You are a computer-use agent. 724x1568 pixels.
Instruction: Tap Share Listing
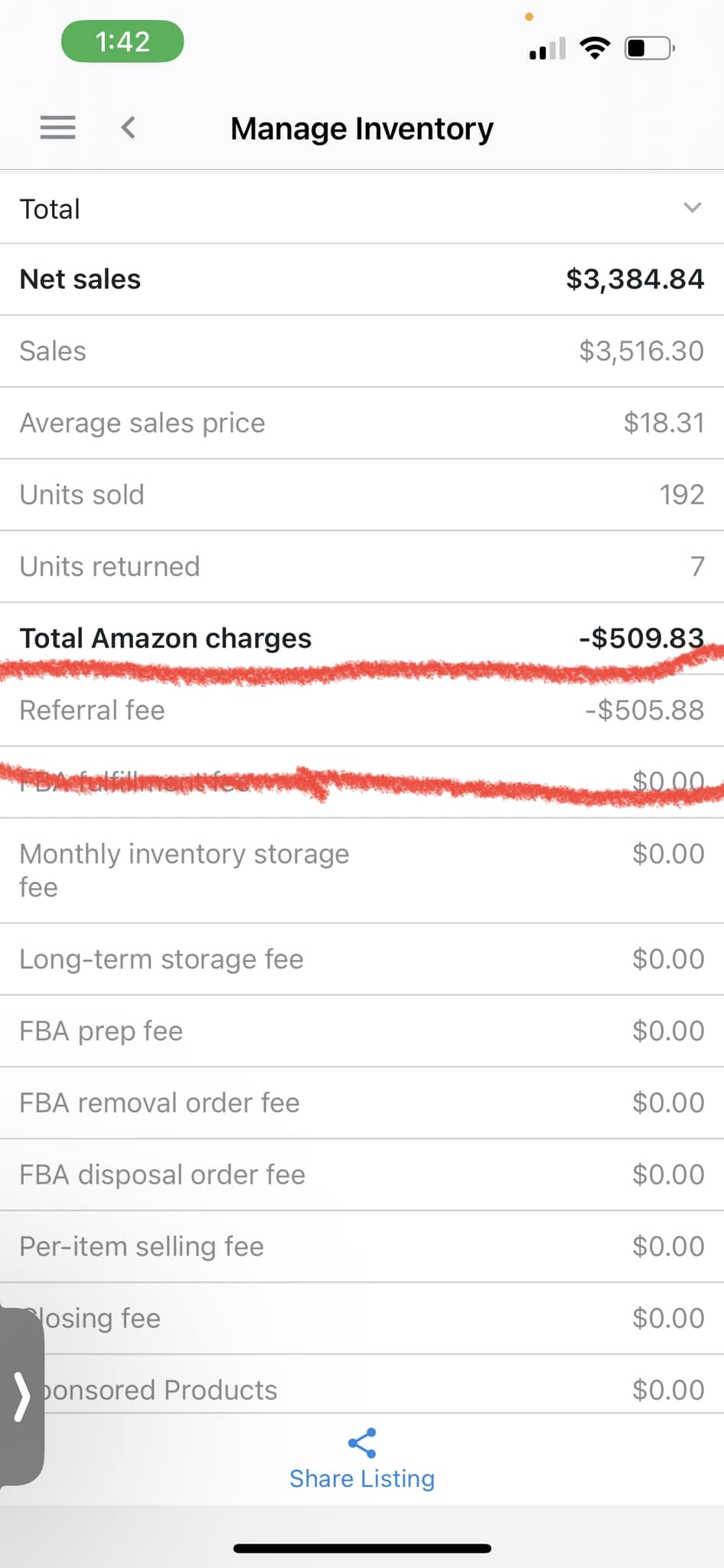tap(362, 1459)
